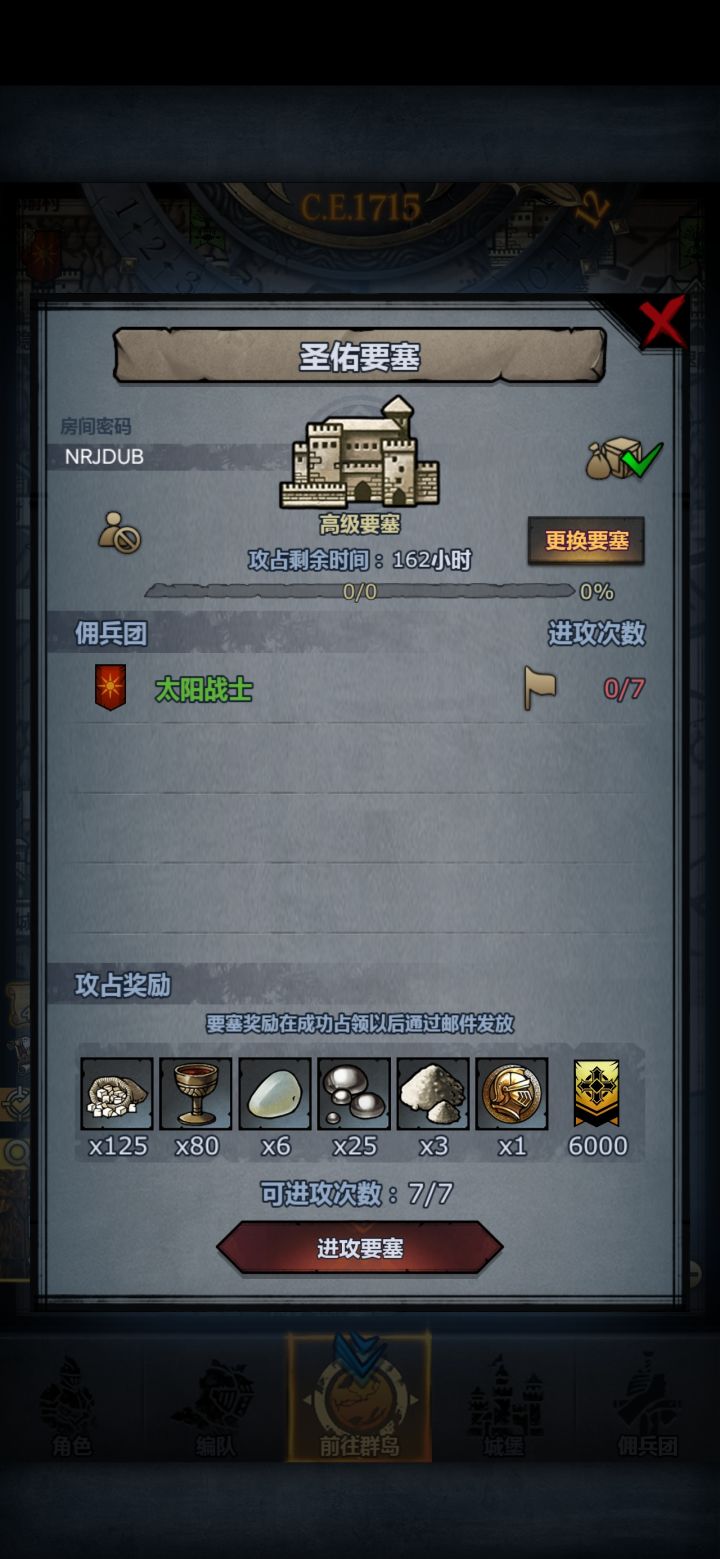The image size is (720, 1559).
Task: Tap the golden helmet reward showing x1
Action: 511,1094
